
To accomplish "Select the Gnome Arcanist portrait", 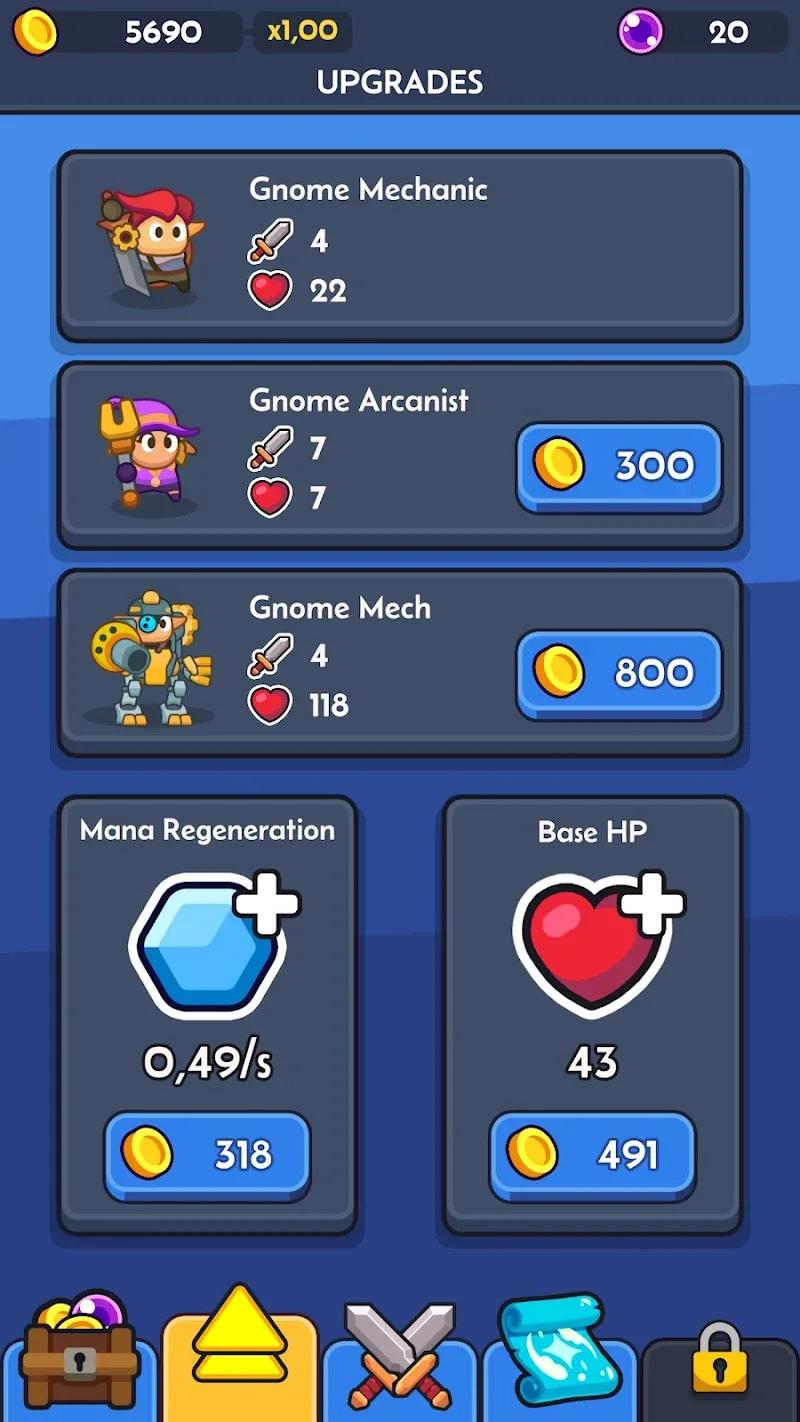I will 140,455.
